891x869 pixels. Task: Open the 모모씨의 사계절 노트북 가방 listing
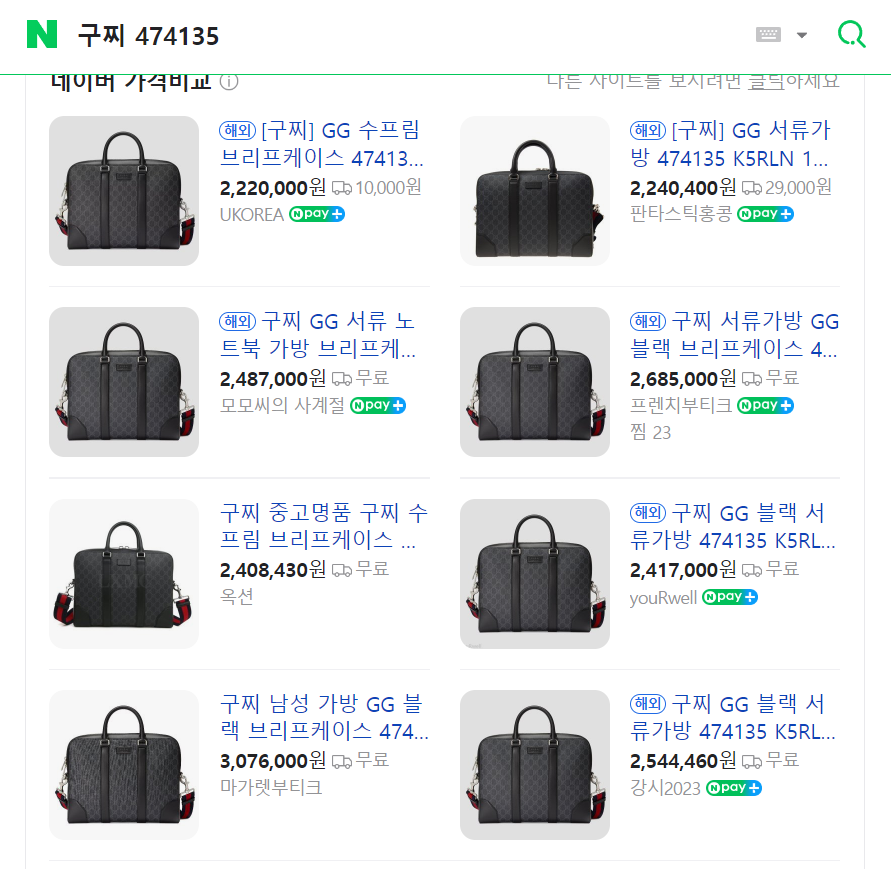(318, 335)
